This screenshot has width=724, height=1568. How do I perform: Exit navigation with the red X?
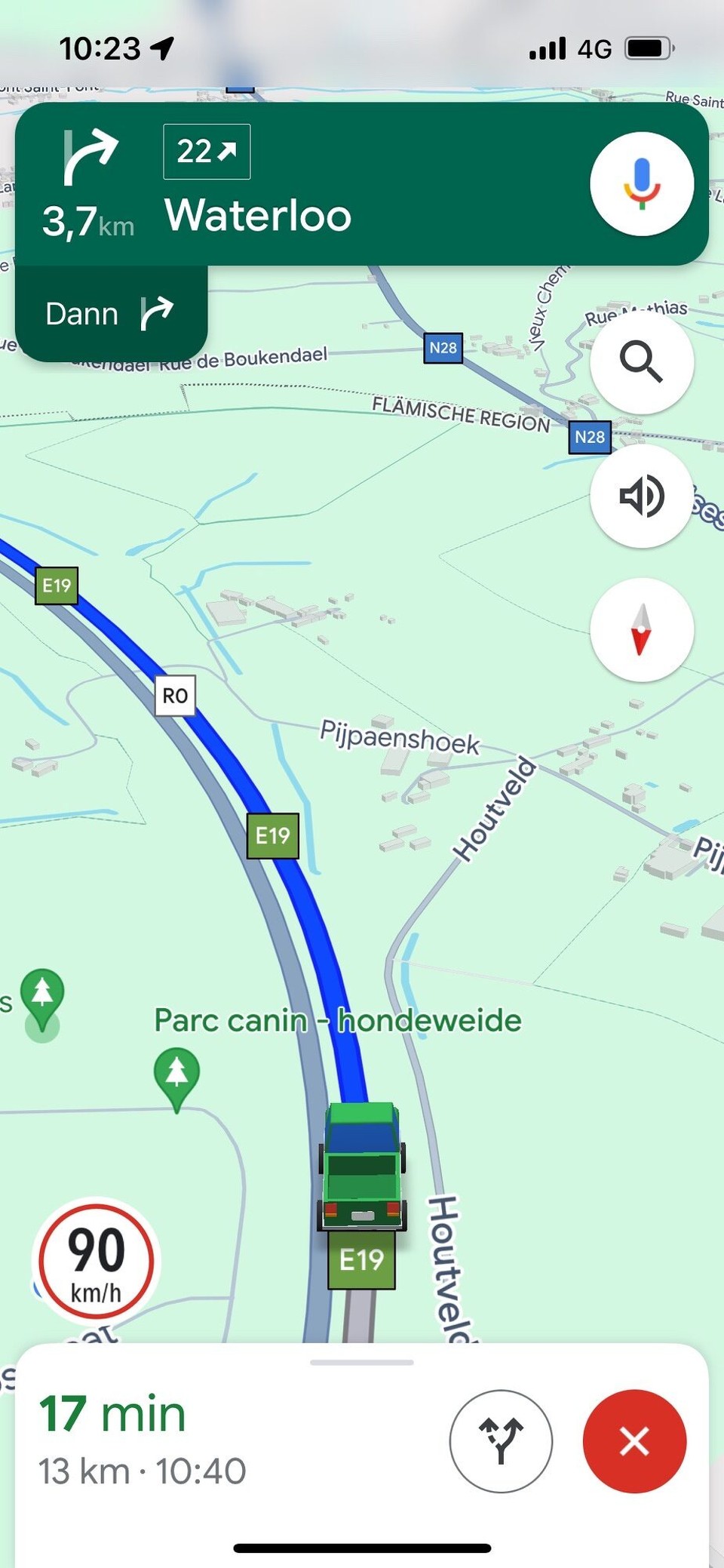[634, 1440]
